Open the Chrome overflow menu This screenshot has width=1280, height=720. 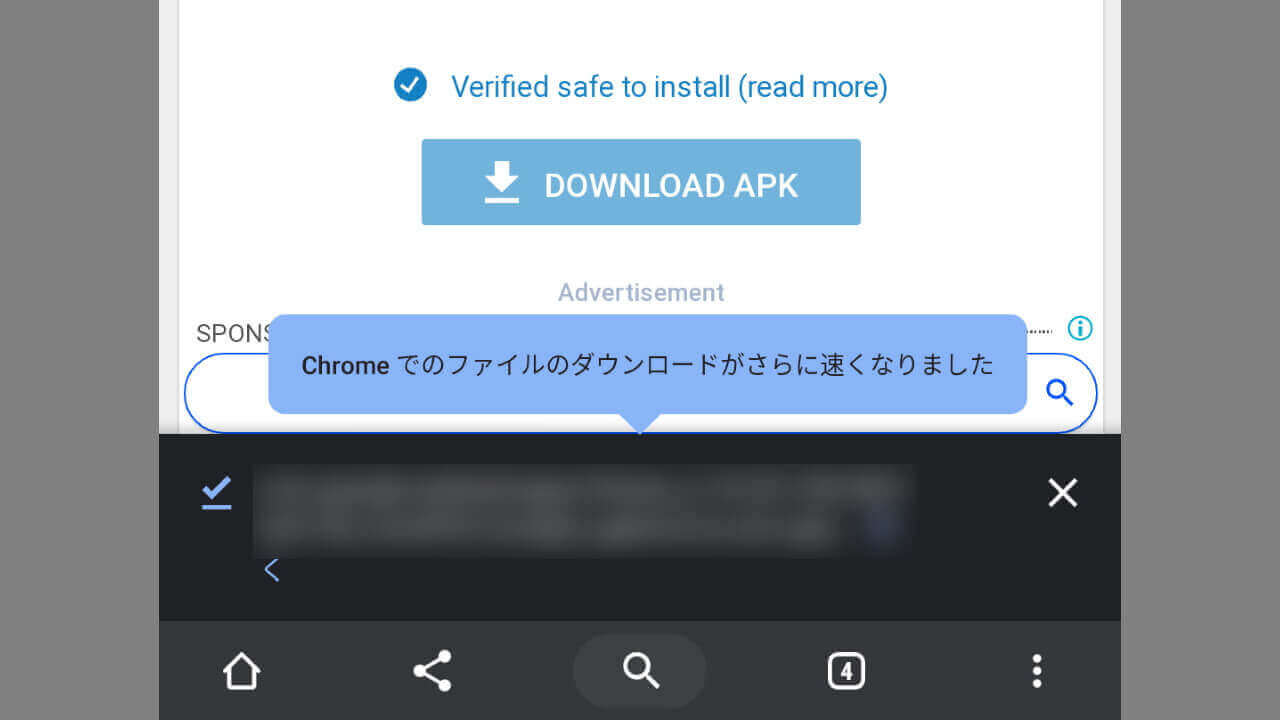(x=1037, y=671)
